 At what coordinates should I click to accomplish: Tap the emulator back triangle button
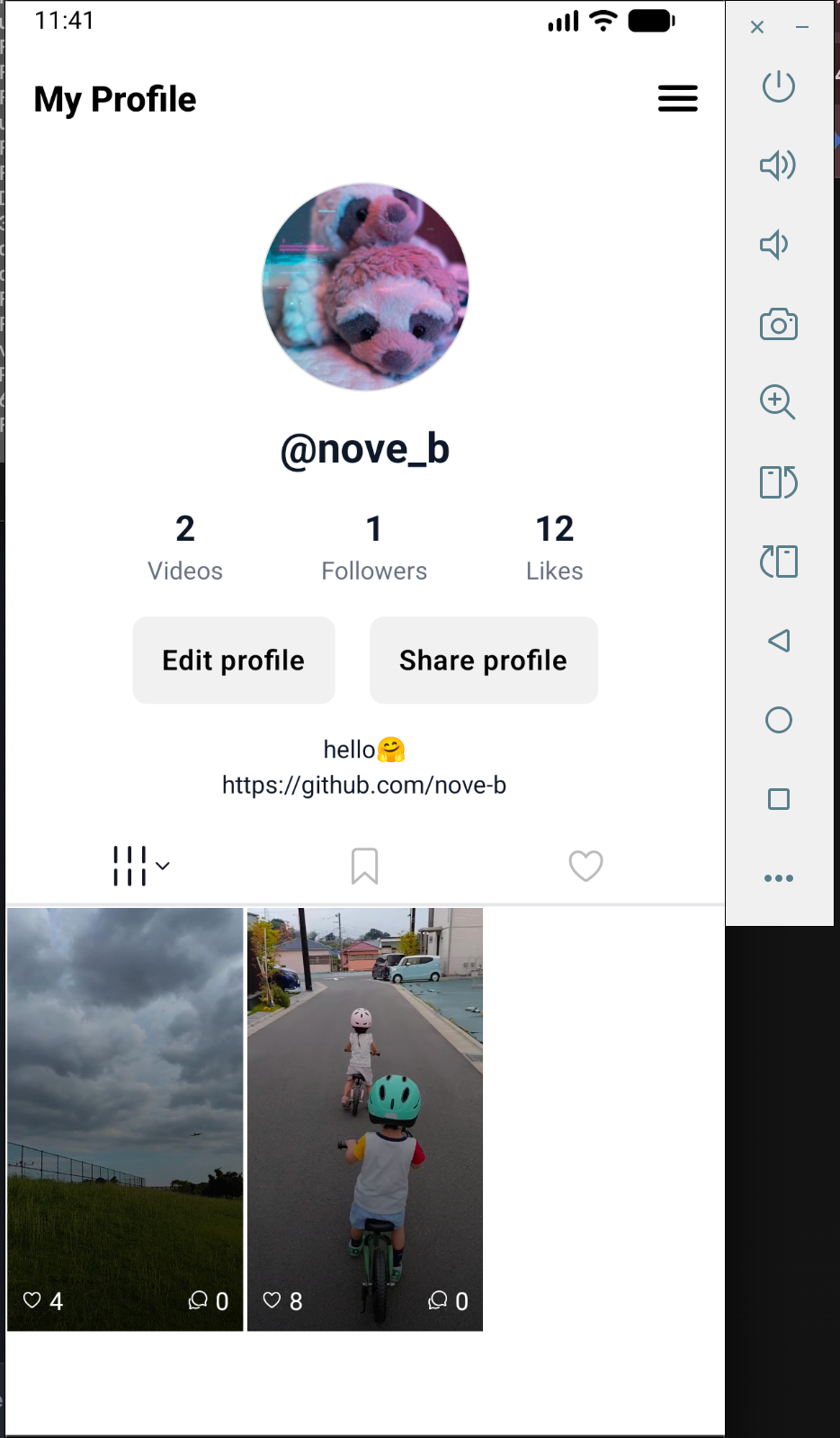pyautogui.click(x=778, y=641)
